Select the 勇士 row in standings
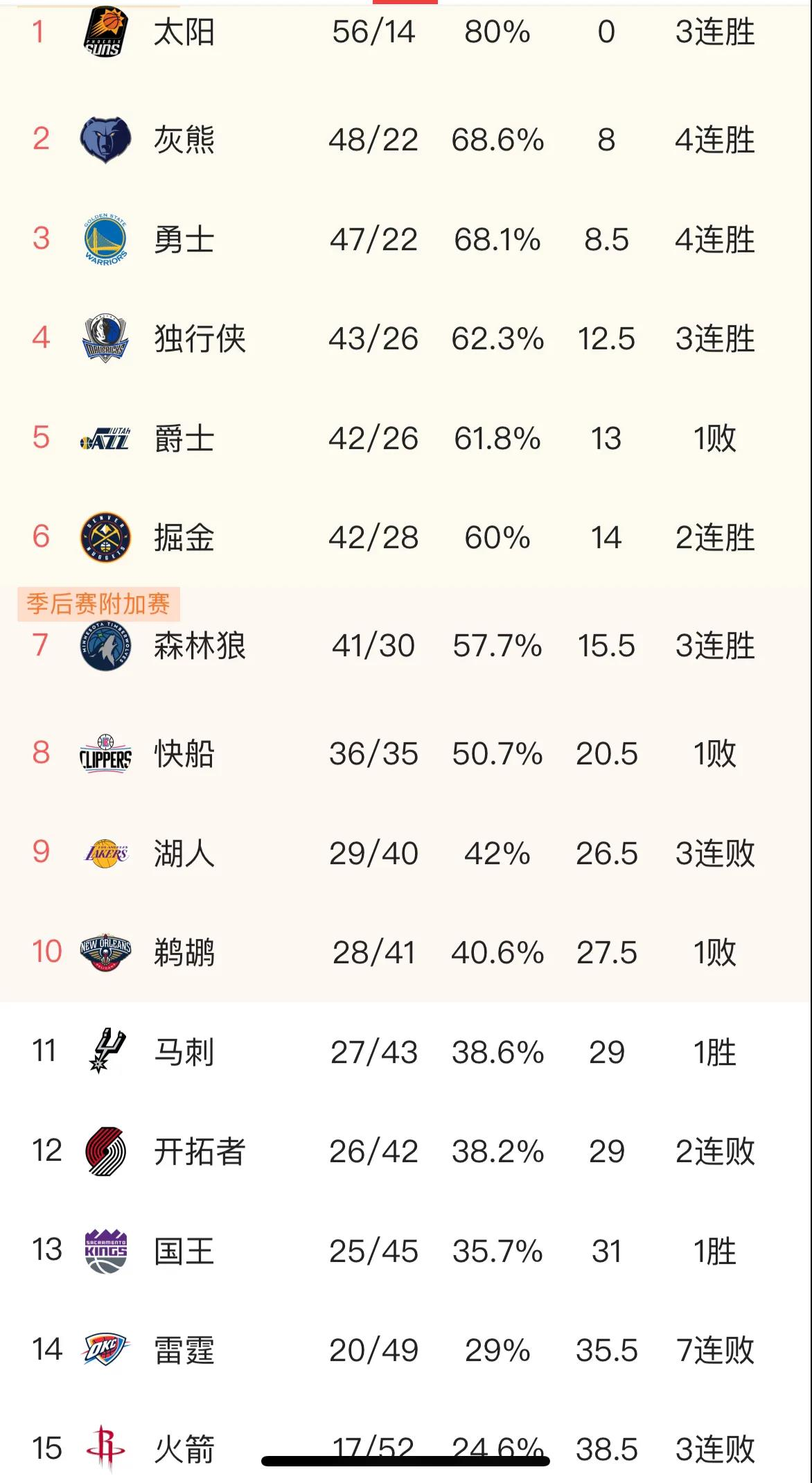Screen dimensions: 812x1483 406,240
